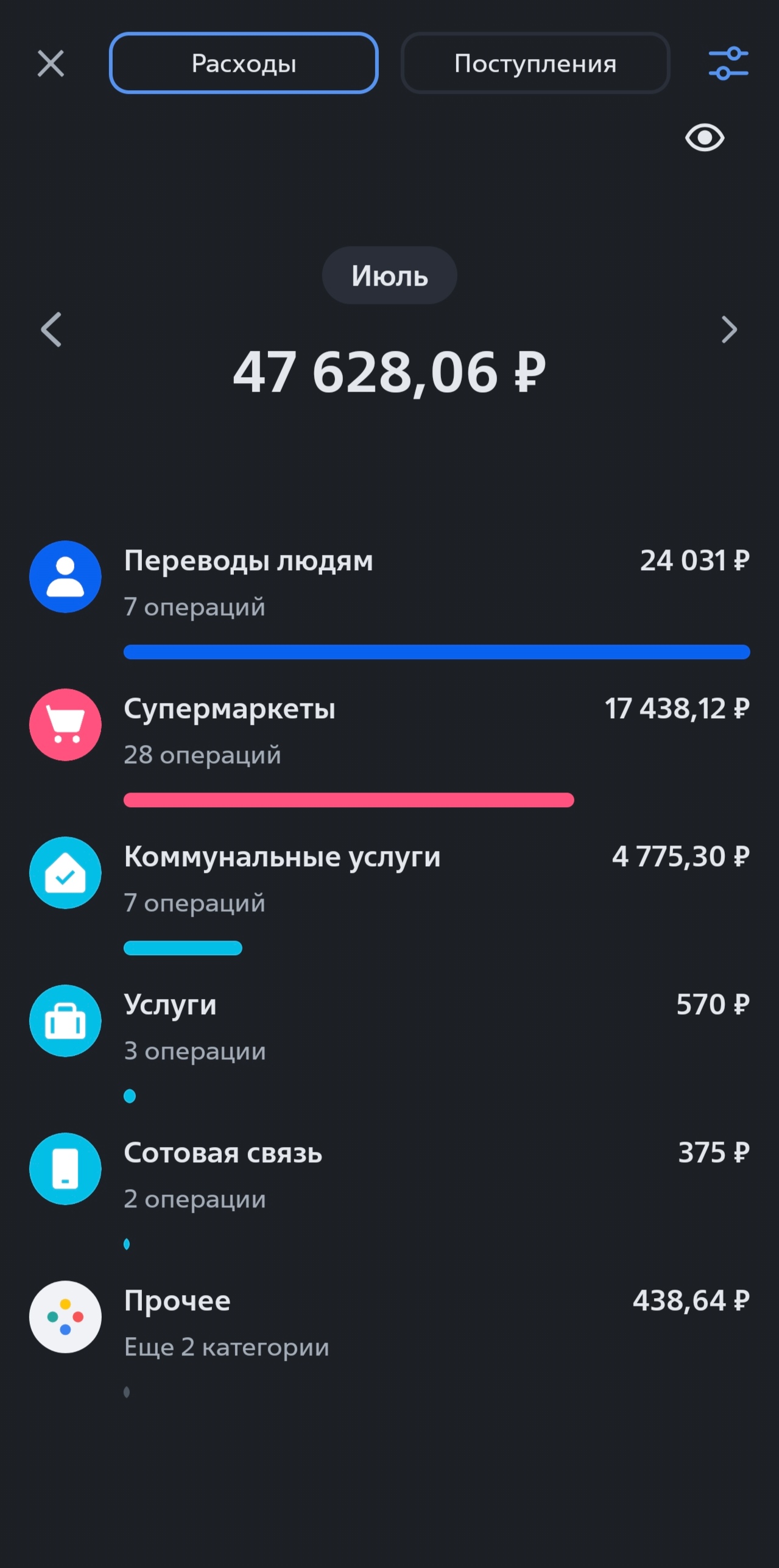The image size is (779, 1568).
Task: View Сотовая связь spending
Action: 389,1174
